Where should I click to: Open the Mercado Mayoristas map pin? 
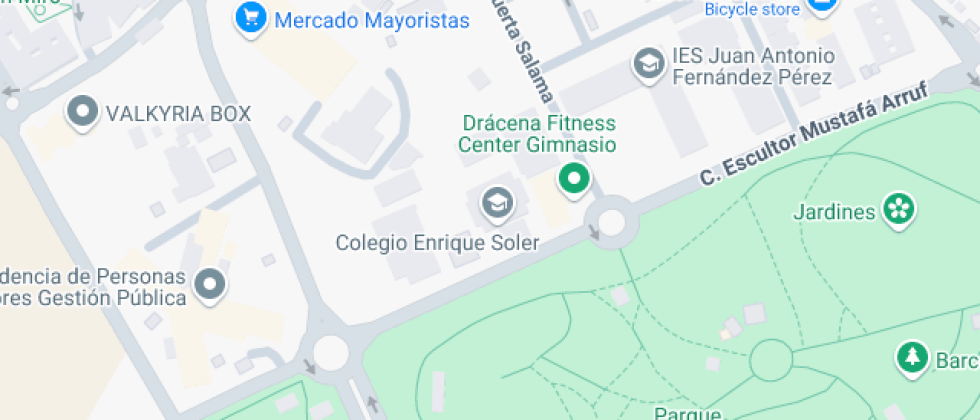[x=248, y=18]
